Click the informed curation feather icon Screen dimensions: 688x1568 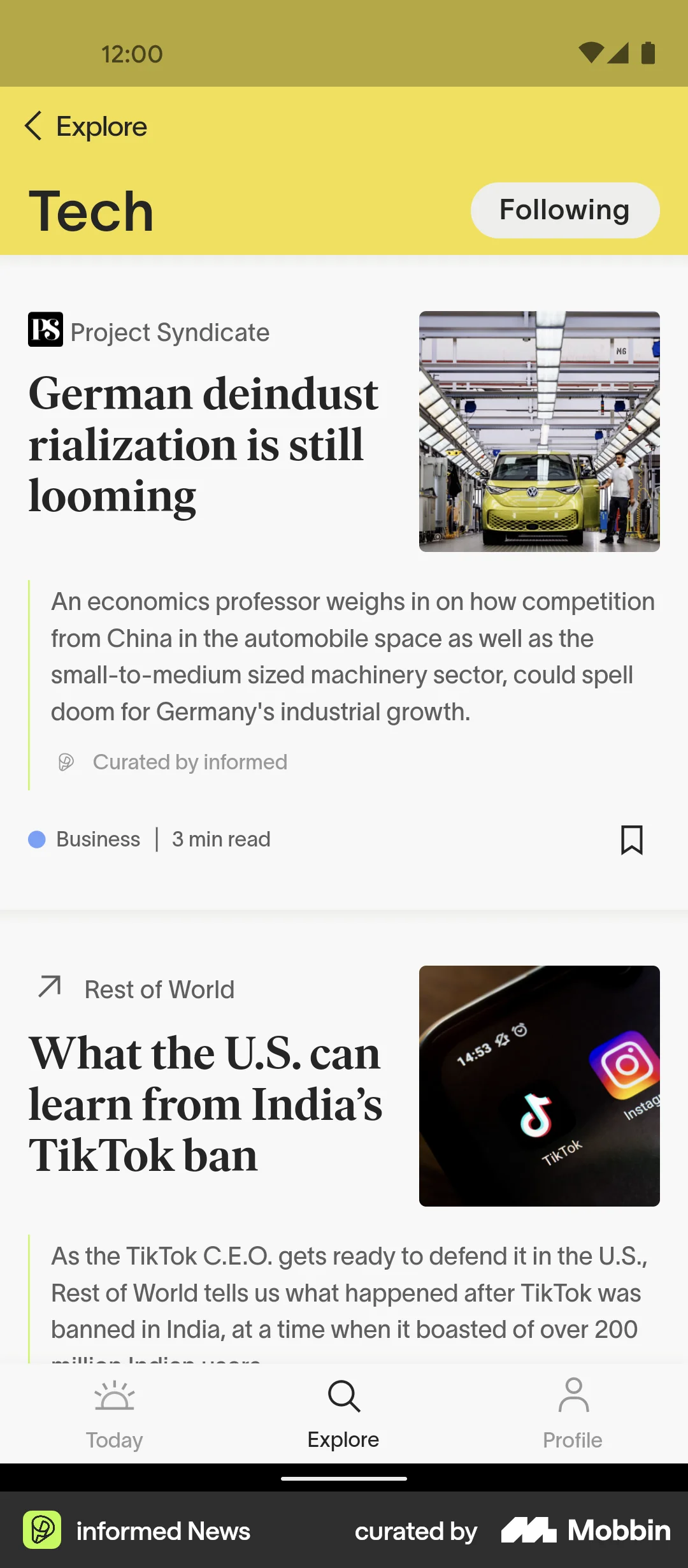click(66, 761)
